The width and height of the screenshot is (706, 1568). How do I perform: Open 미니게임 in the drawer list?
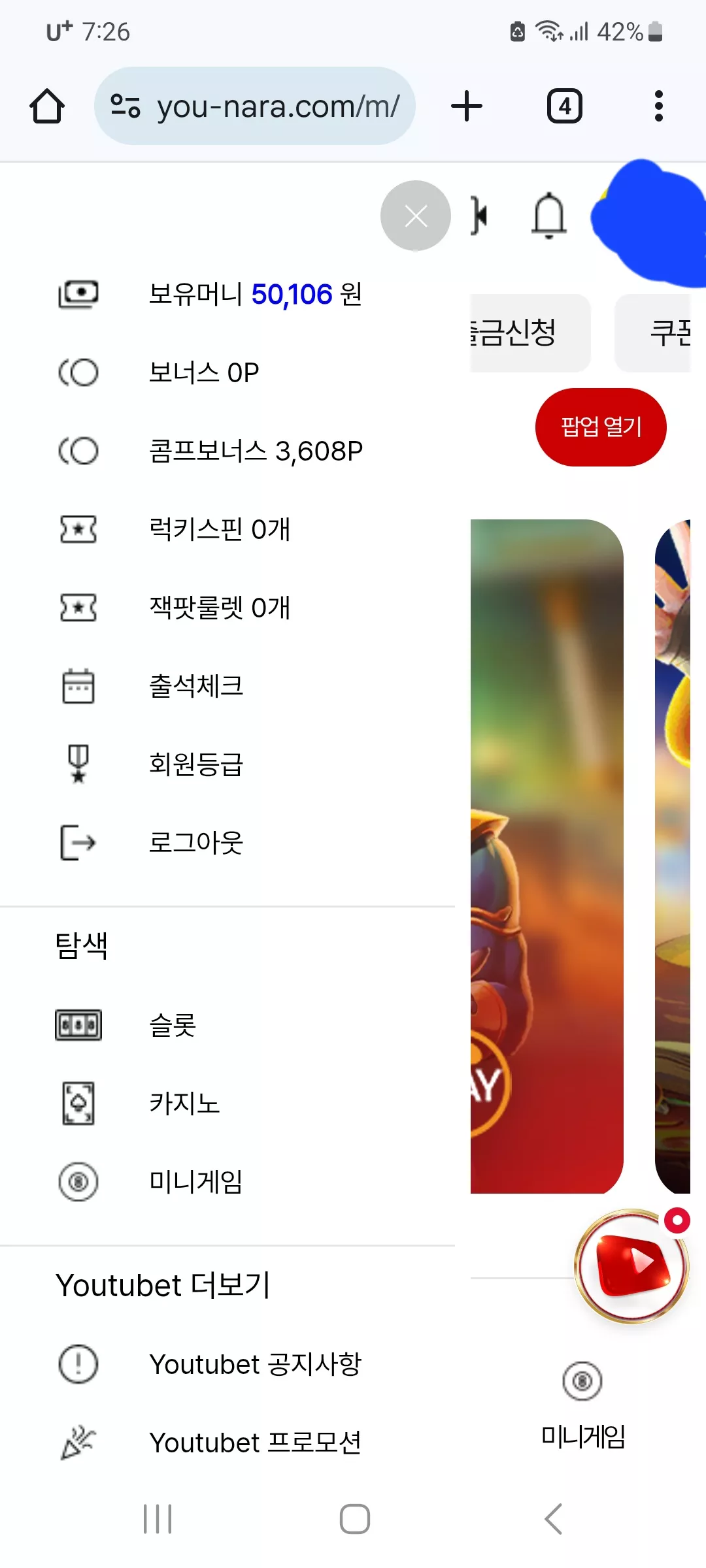point(227,1182)
